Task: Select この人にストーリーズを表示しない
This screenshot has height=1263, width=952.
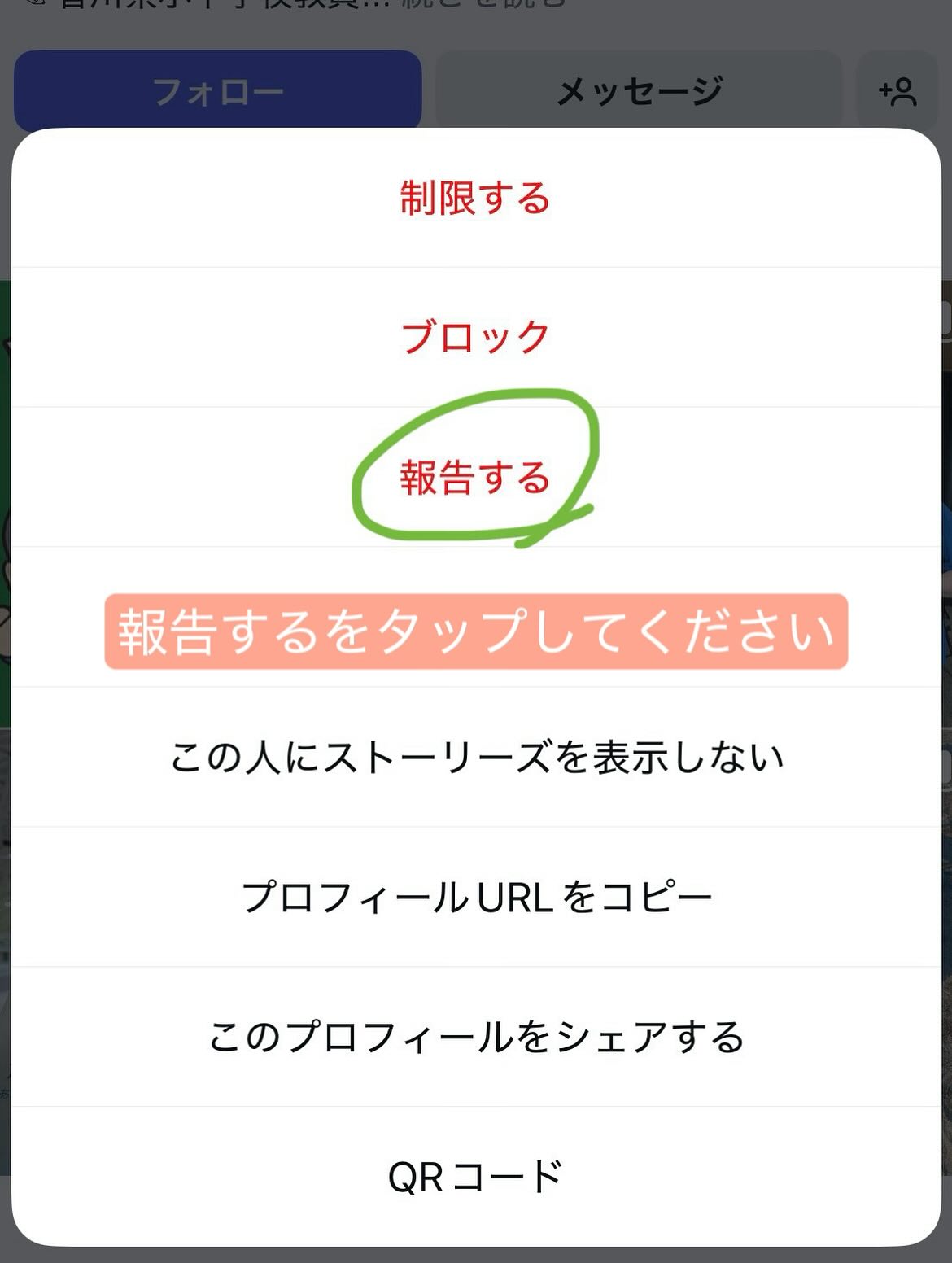Action: (475, 757)
